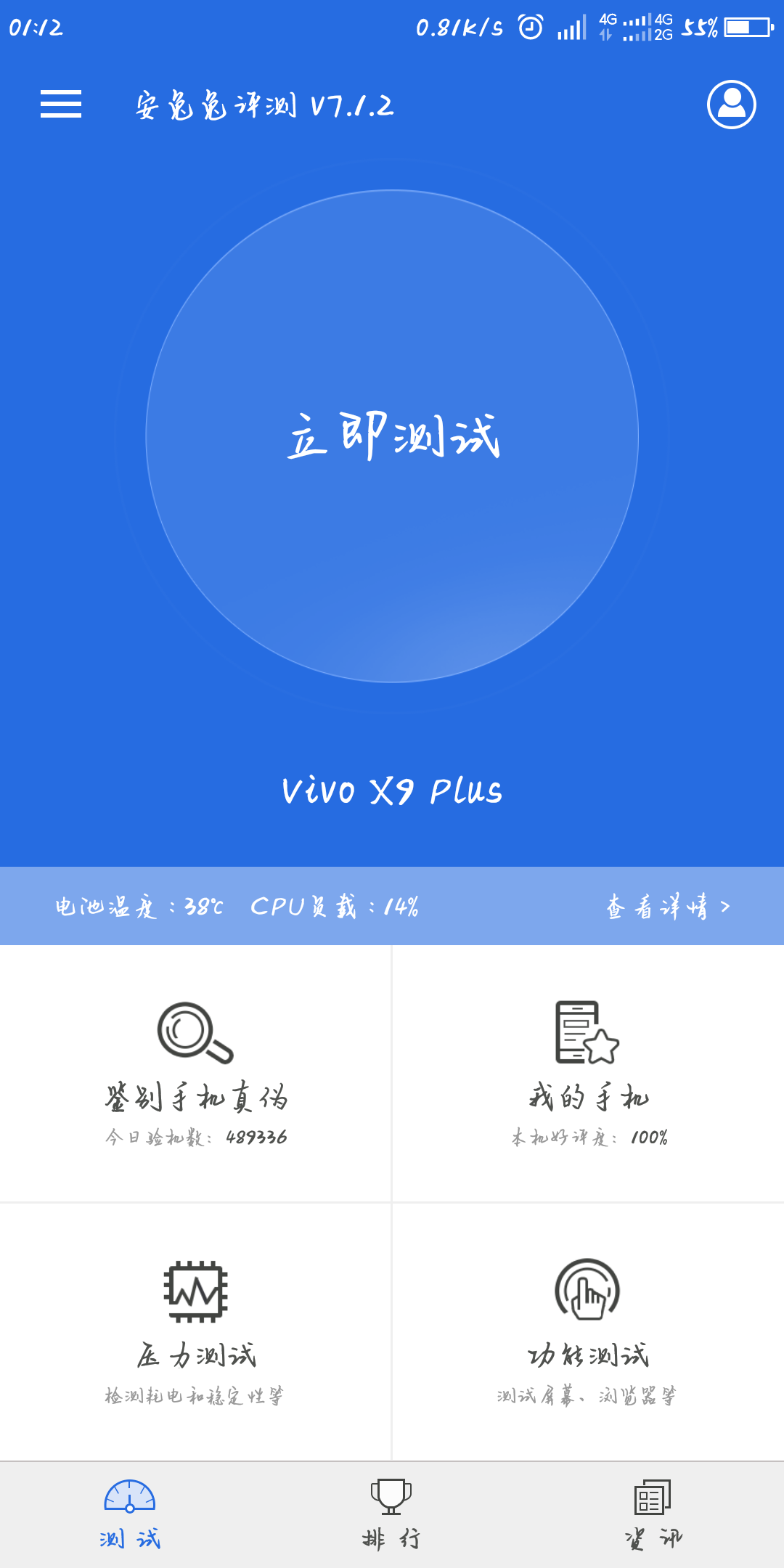Click today's 验机数 count 489336
The height and width of the screenshot is (1568, 784).
coord(196,1138)
